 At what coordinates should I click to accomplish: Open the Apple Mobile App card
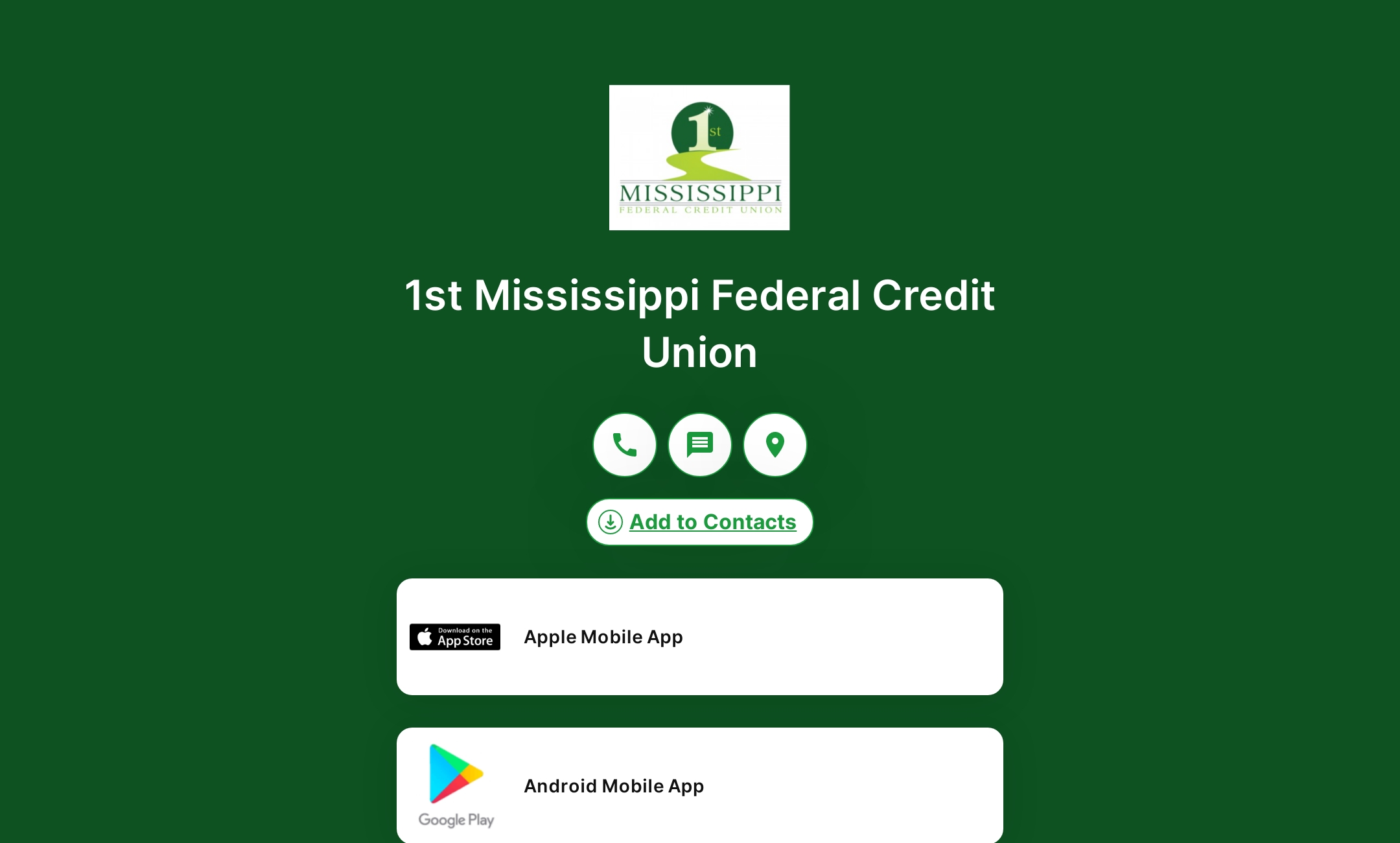coord(699,637)
